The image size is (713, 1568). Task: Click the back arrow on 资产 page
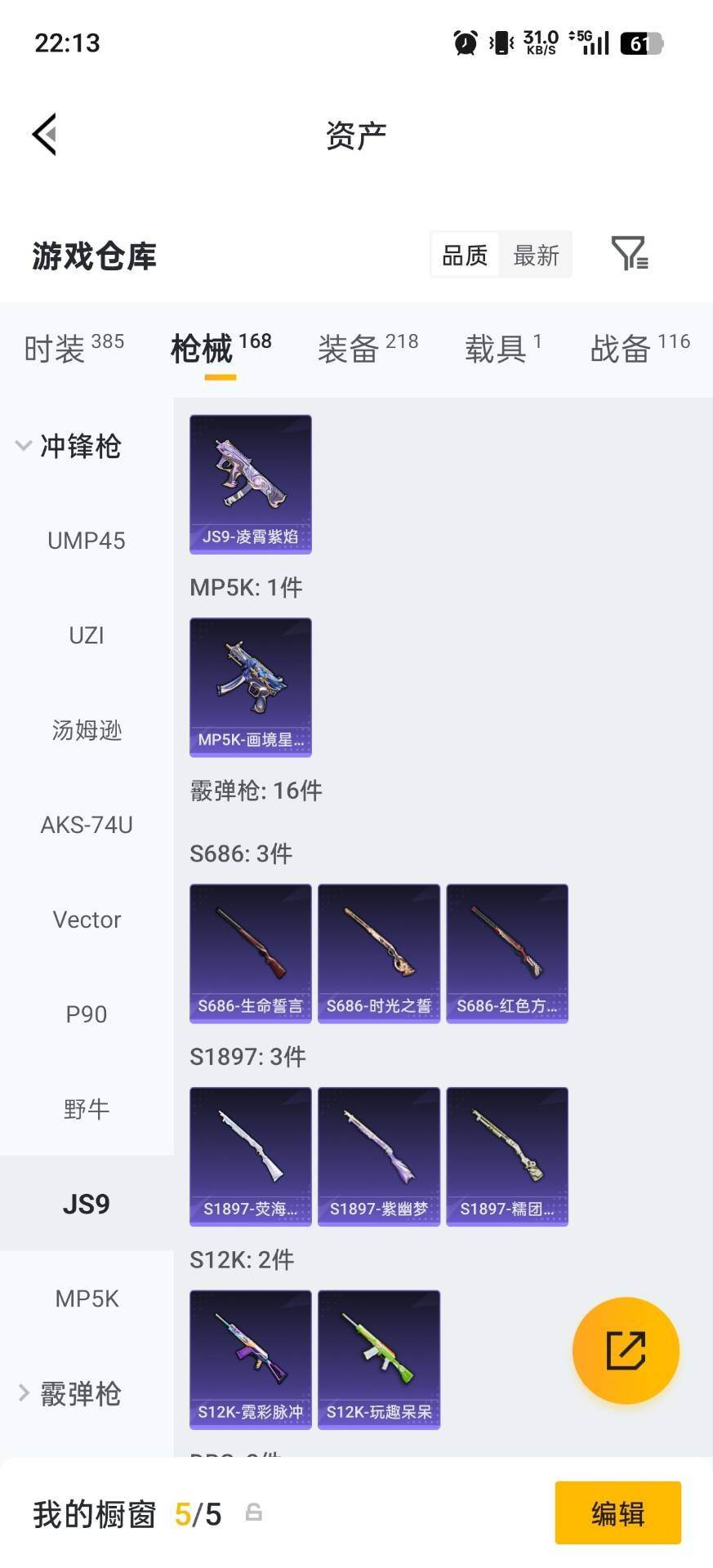point(45,134)
